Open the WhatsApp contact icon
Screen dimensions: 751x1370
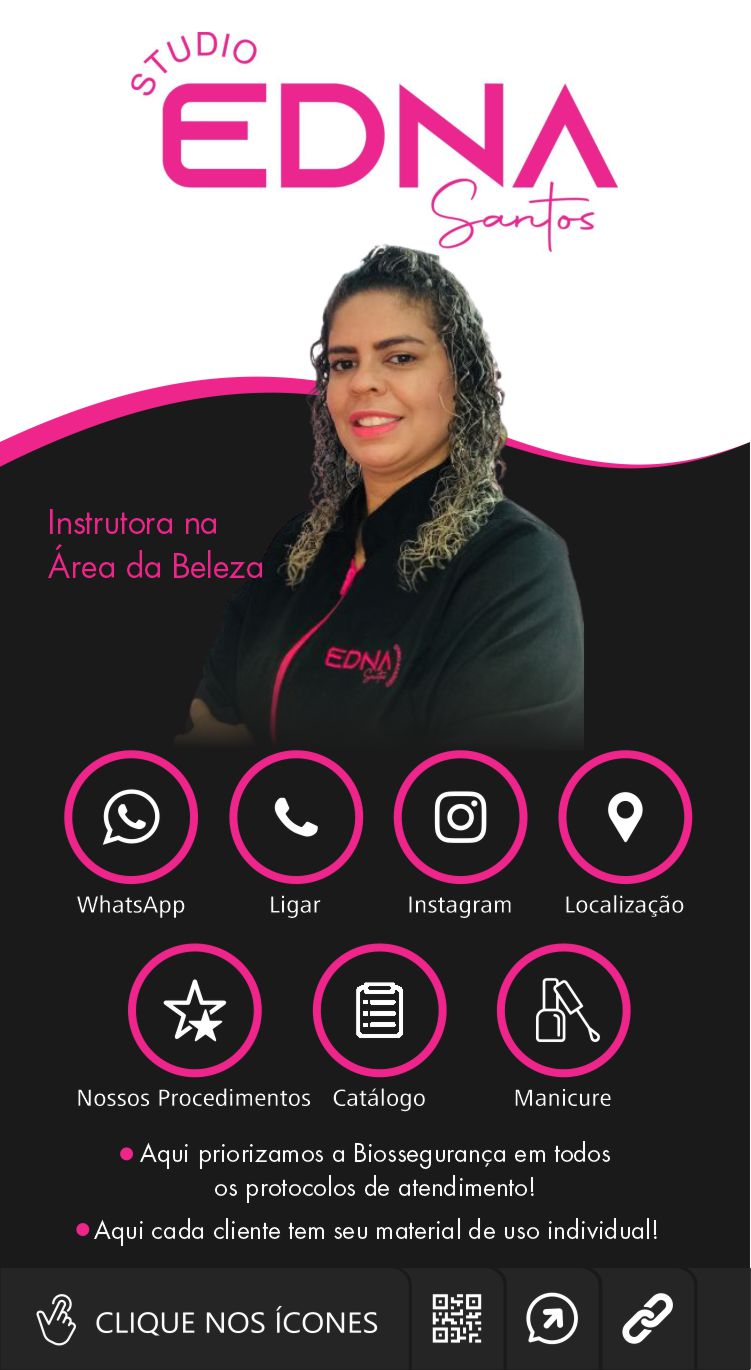(131, 817)
